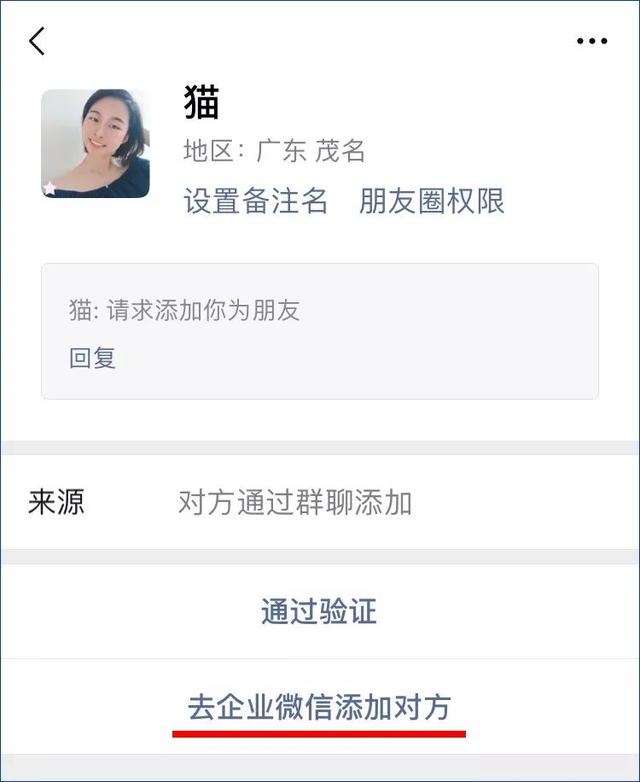Go back using the top-left arrow
Image resolution: width=640 pixels, height=782 pixels.
(x=37, y=41)
